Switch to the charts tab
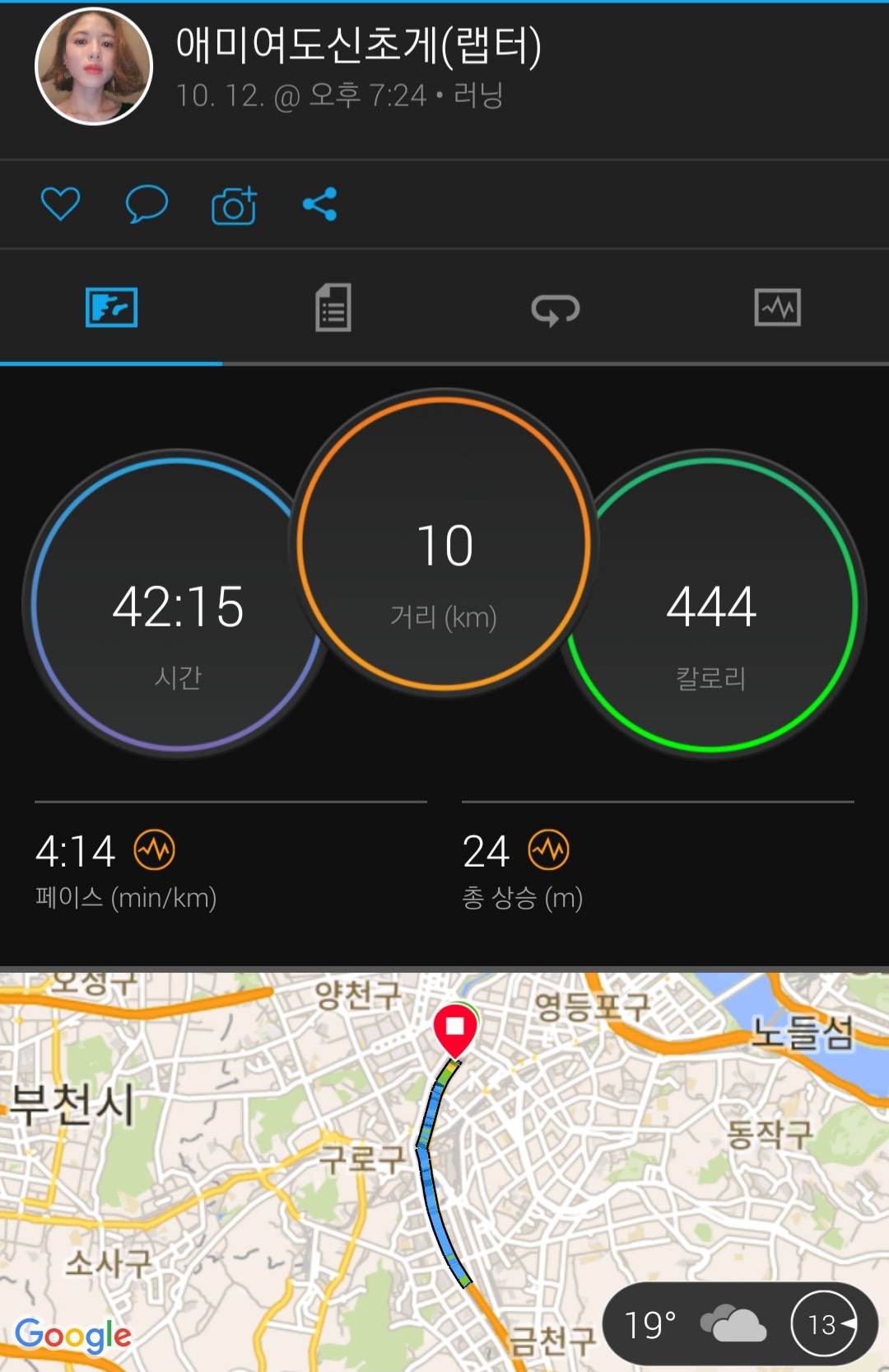 tap(777, 308)
